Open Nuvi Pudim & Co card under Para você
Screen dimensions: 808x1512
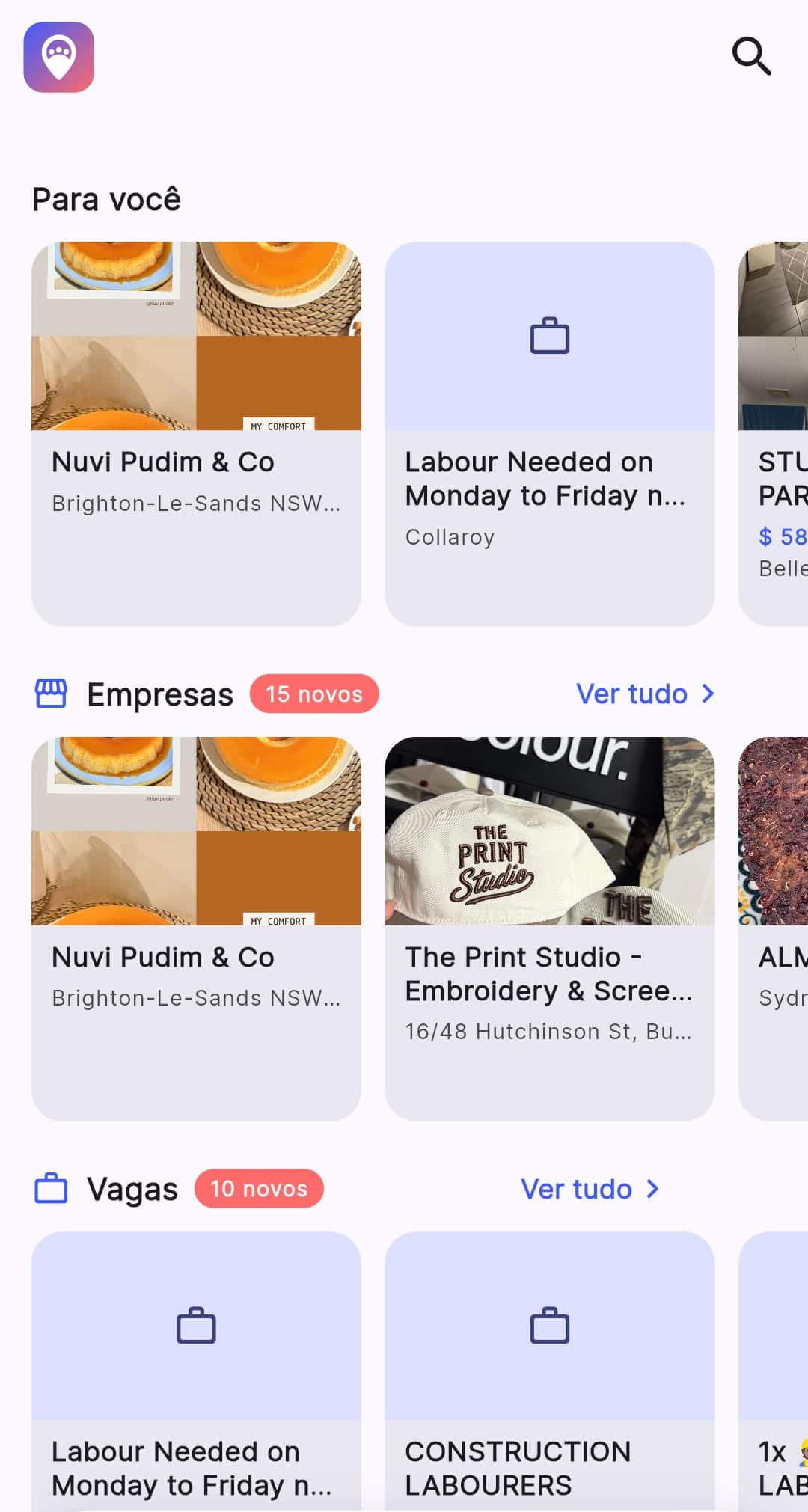point(196,434)
